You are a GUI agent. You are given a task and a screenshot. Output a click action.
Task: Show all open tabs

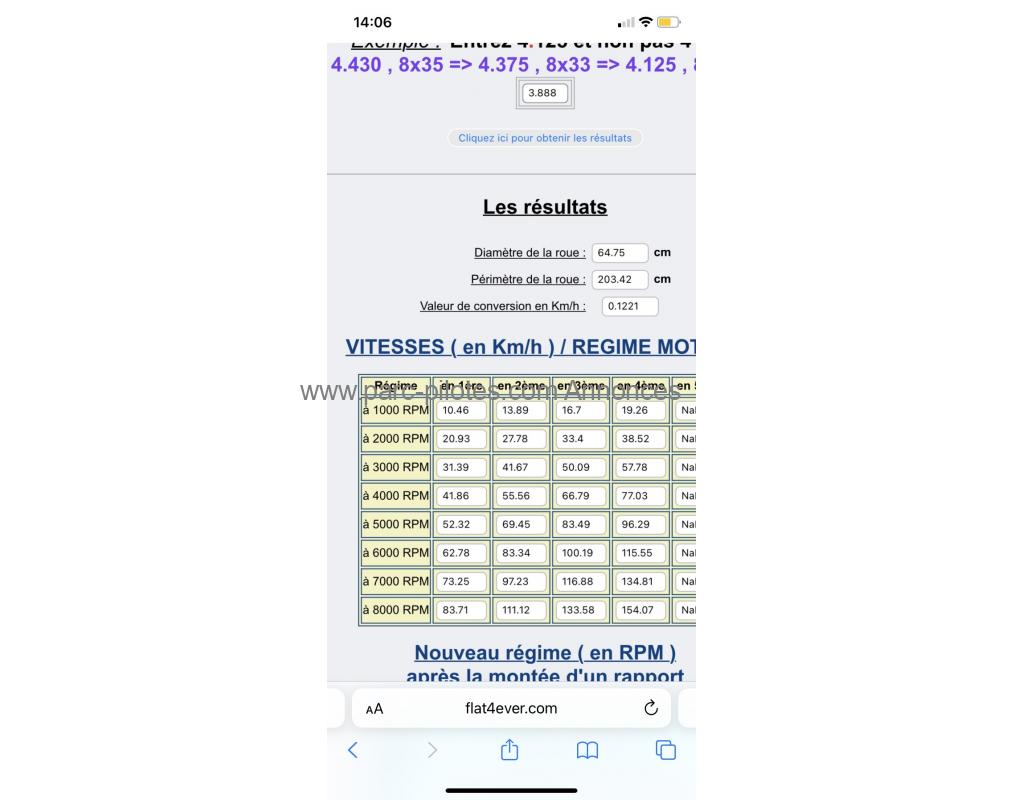[x=665, y=750]
